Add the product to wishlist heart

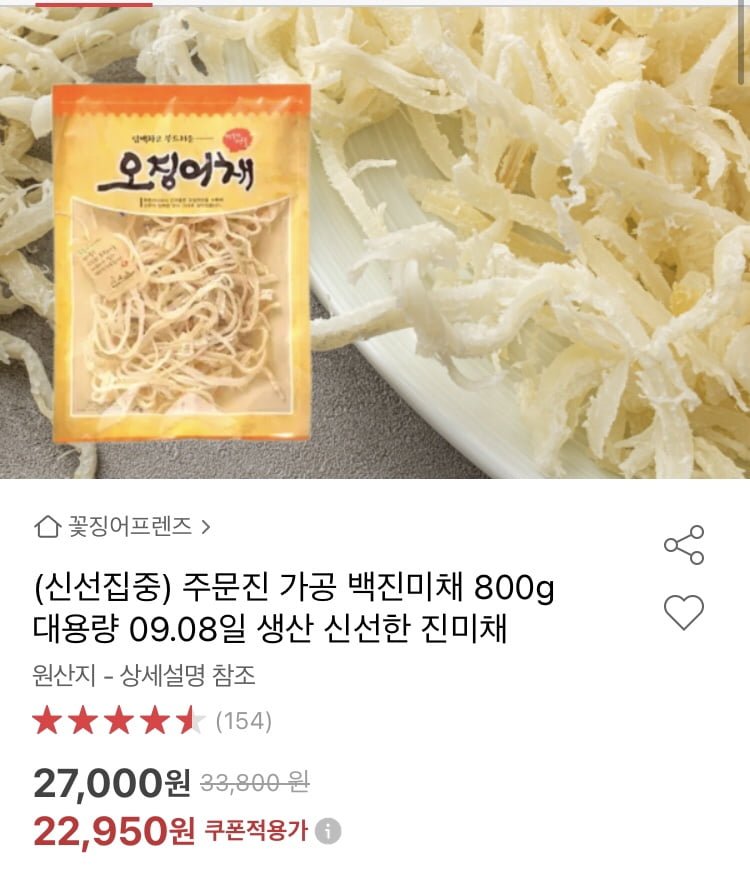click(684, 612)
